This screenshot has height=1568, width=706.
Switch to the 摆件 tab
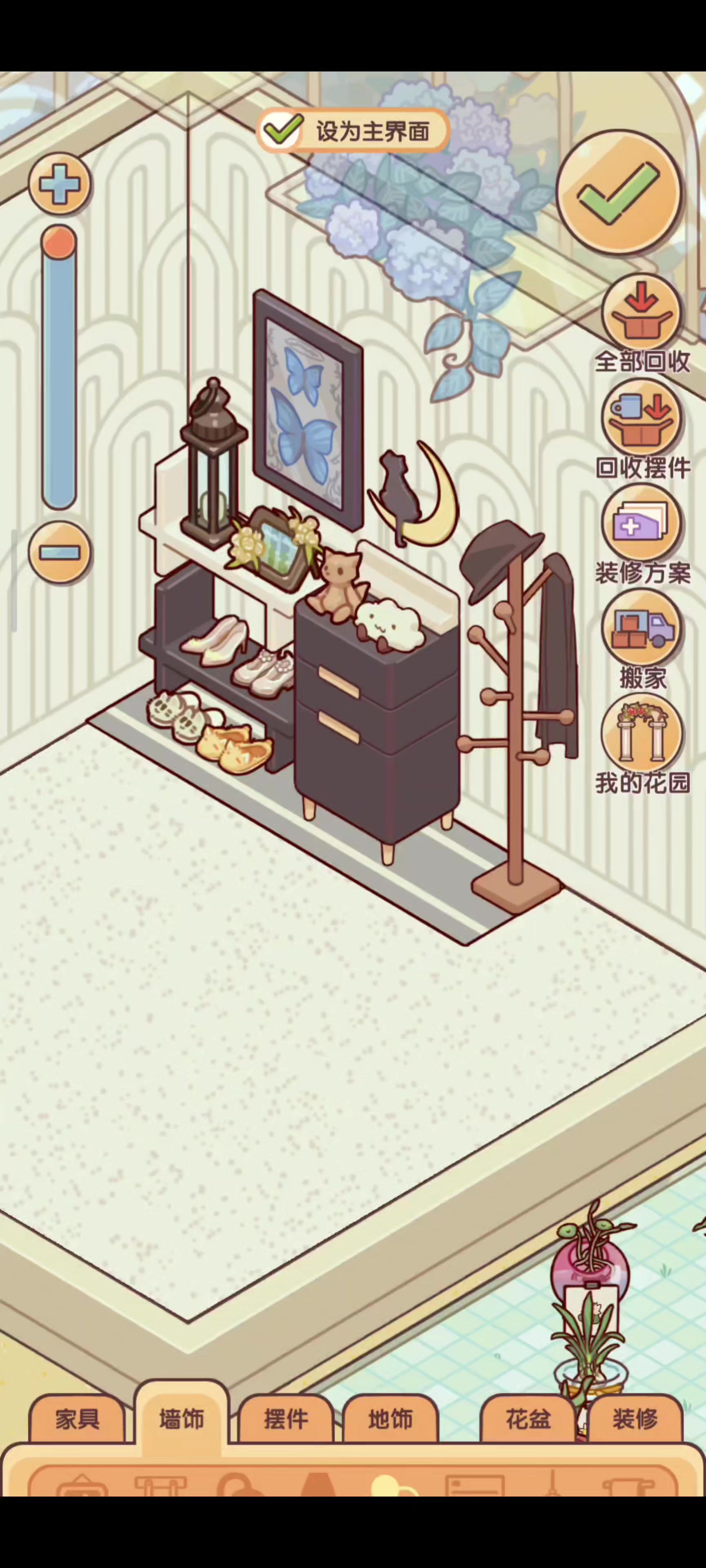click(286, 1419)
